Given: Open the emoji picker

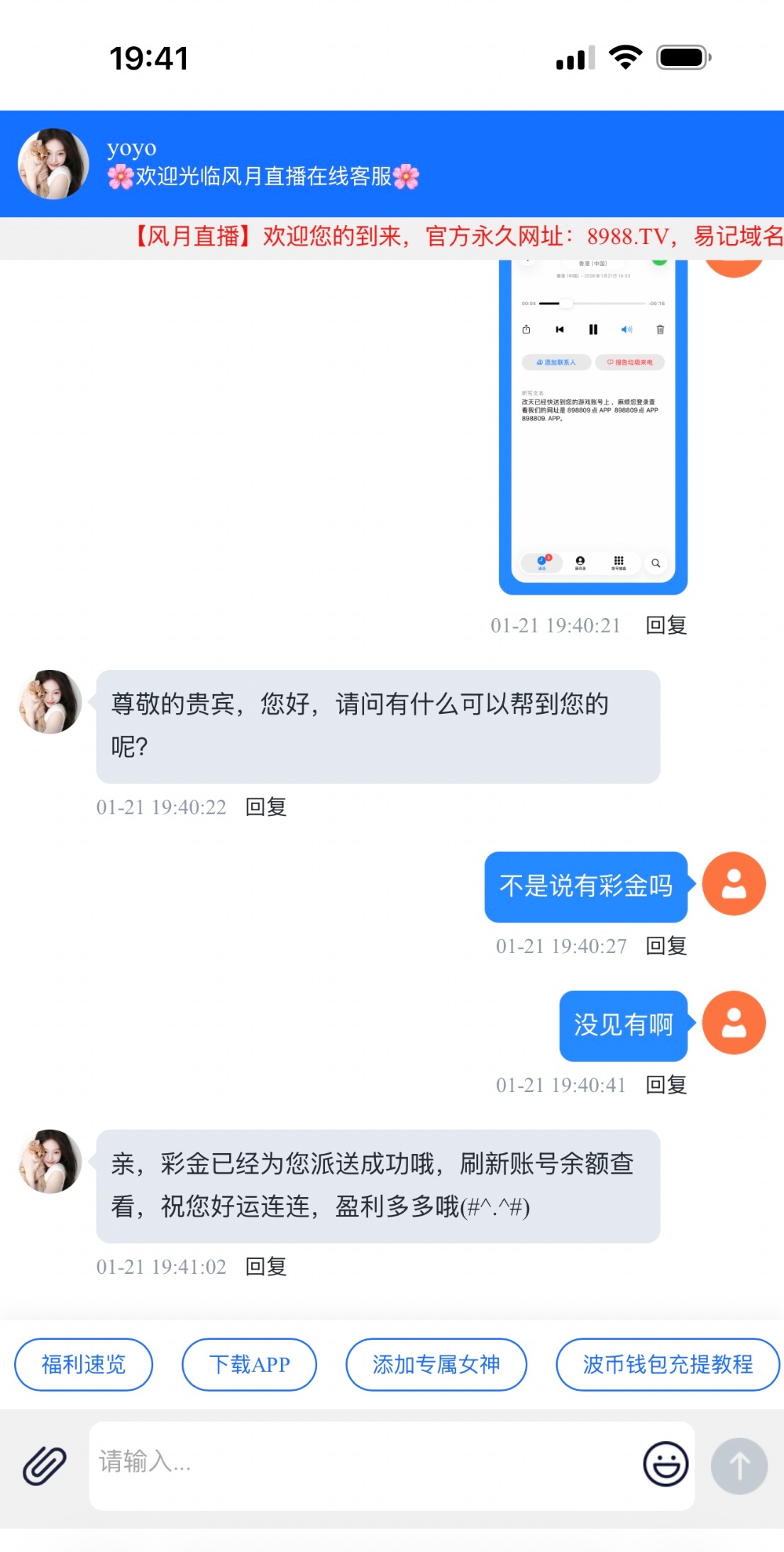Looking at the screenshot, I should 665,1463.
